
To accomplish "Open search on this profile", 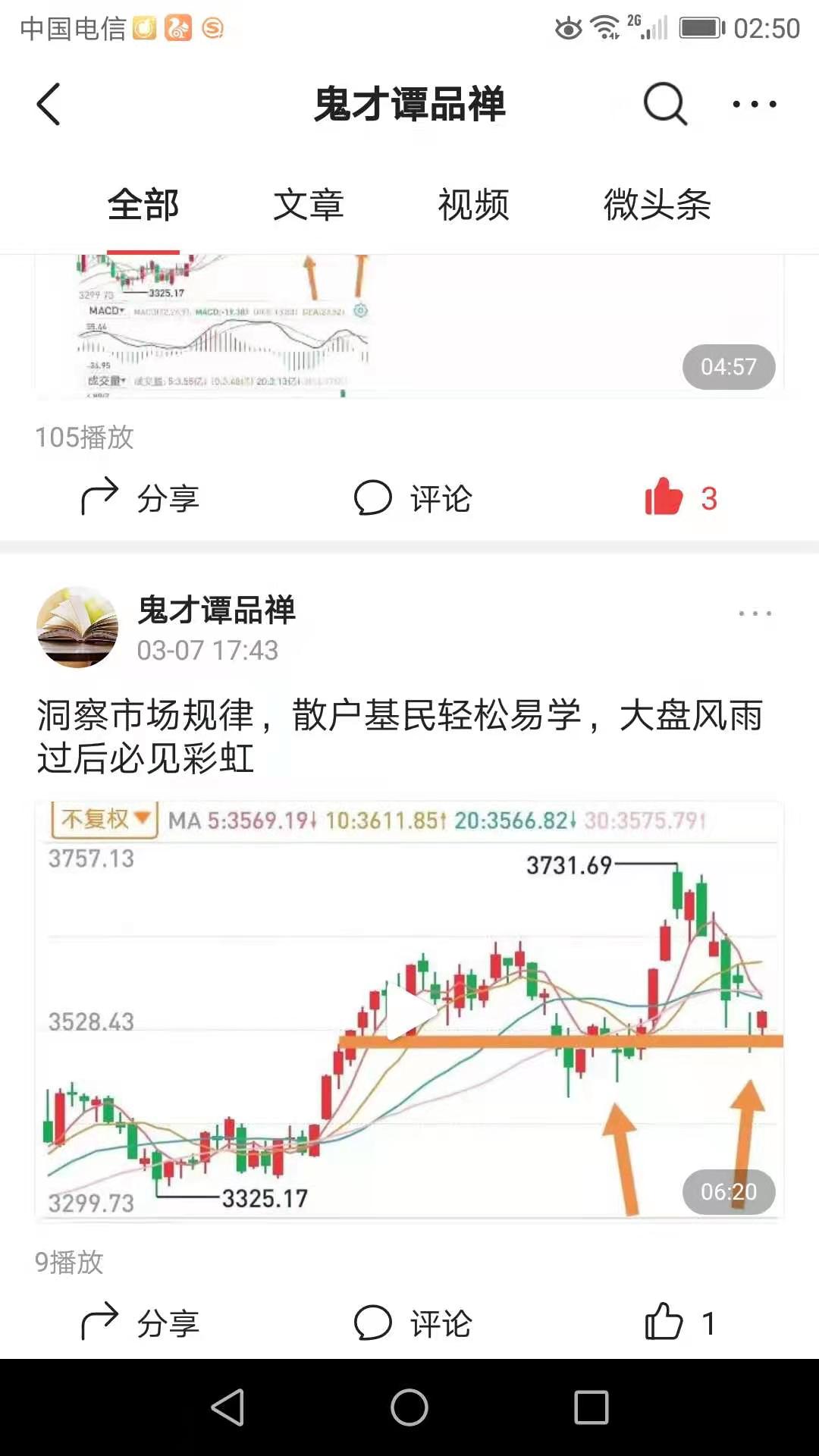I will click(x=665, y=104).
